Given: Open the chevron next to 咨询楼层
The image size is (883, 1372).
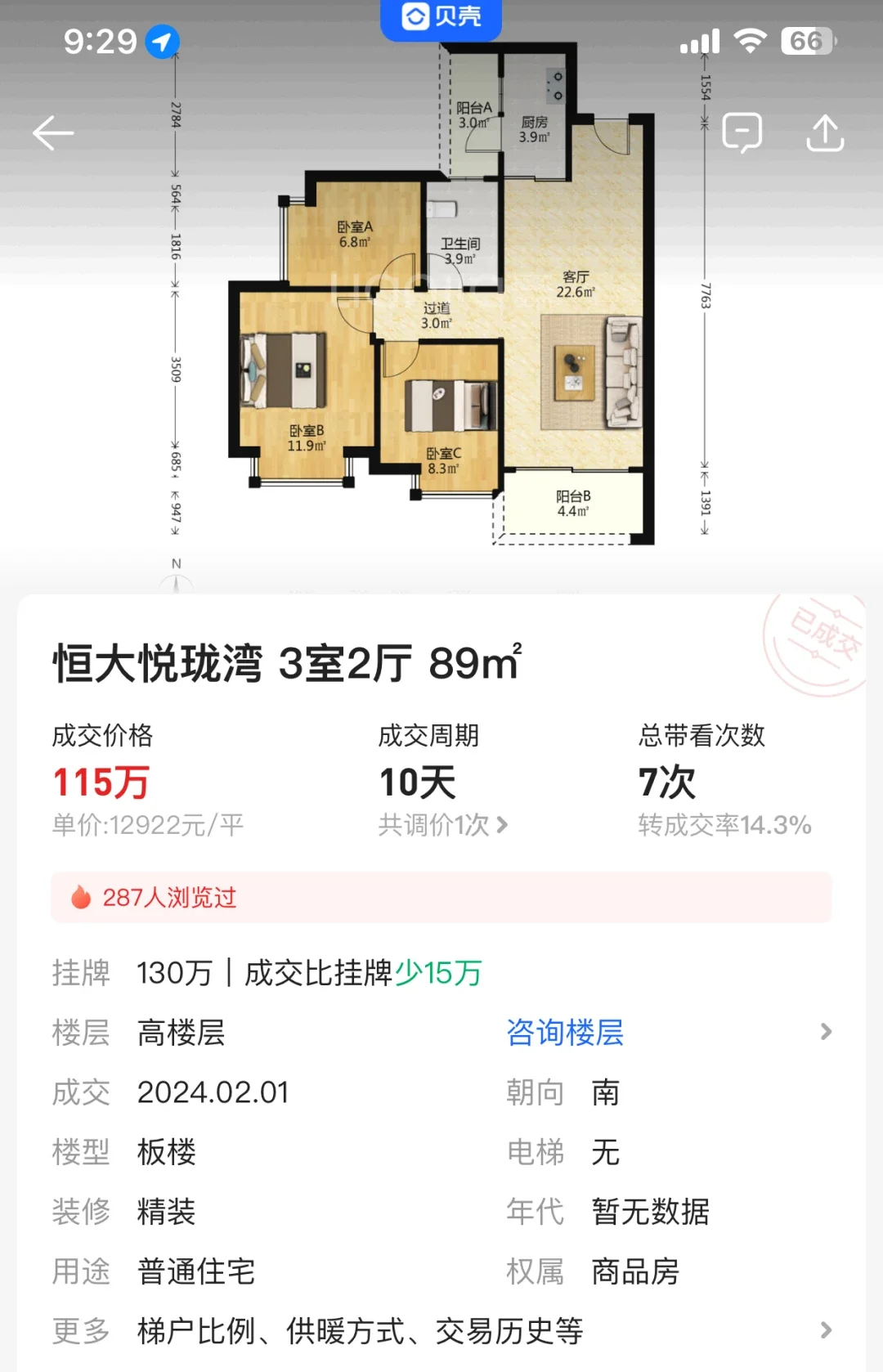Looking at the screenshot, I should coord(826,1033).
